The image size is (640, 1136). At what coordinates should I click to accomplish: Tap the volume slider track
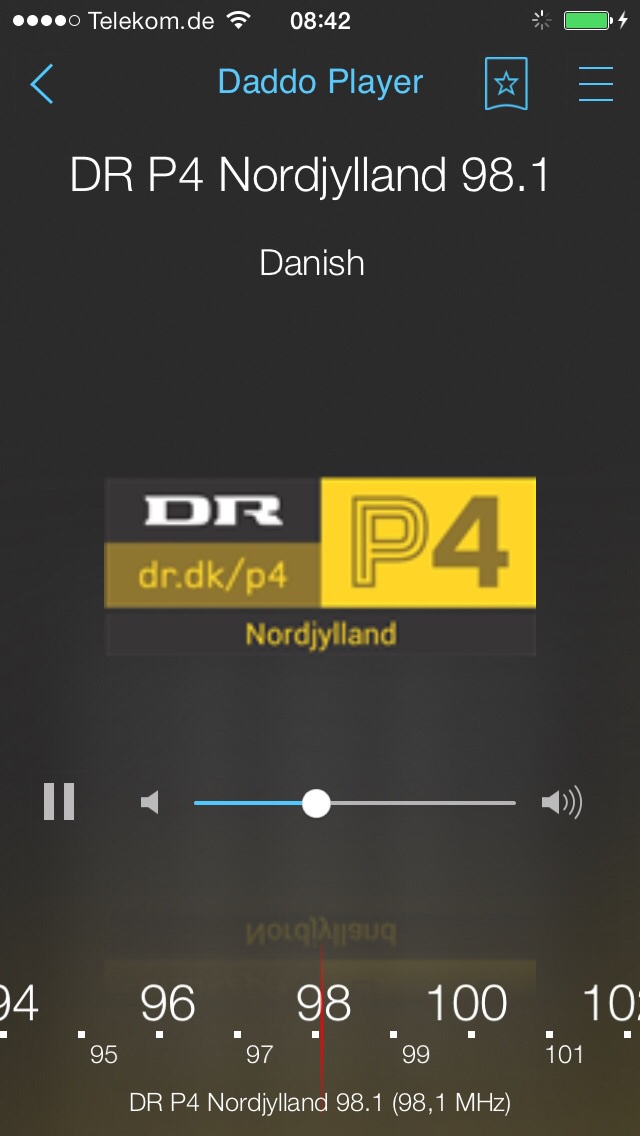[420, 803]
